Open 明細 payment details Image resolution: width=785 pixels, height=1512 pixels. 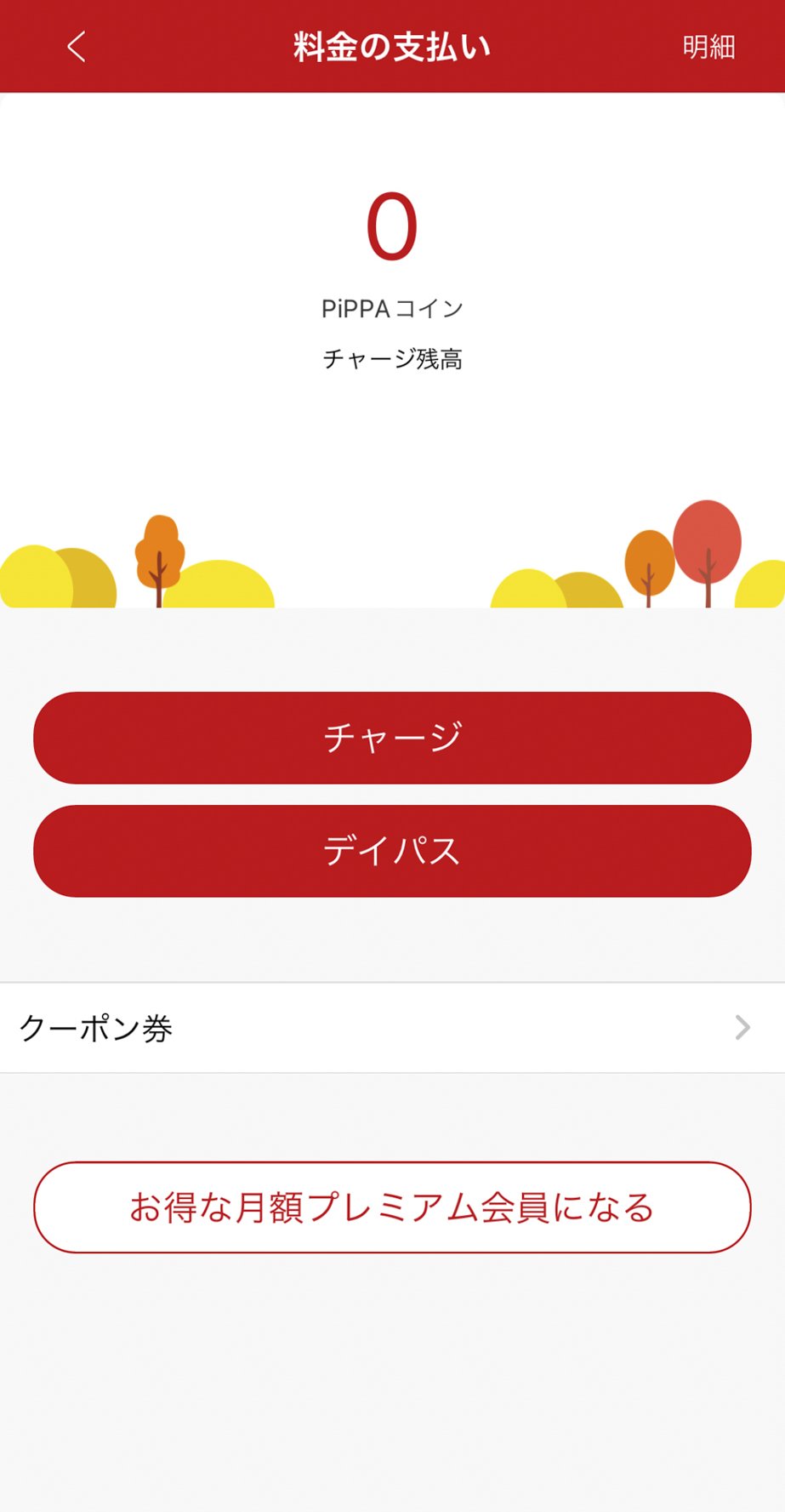tap(708, 47)
